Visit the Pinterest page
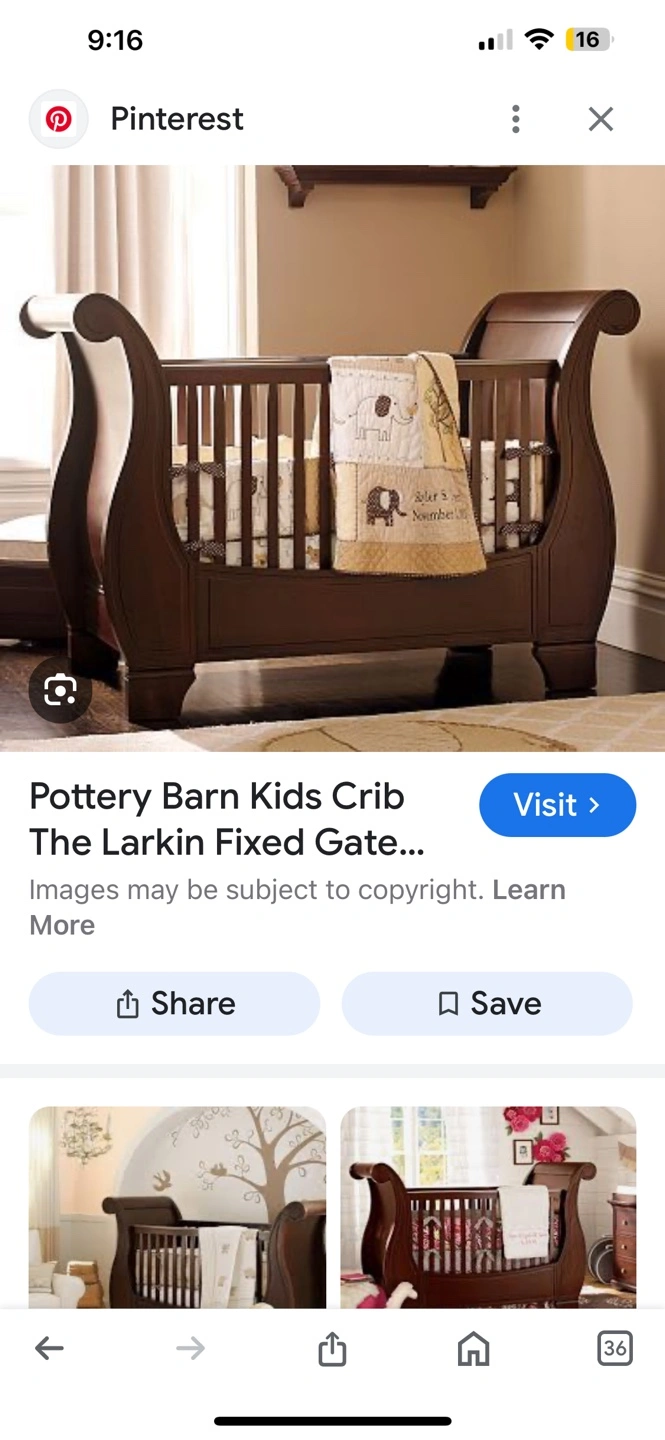 pyautogui.click(x=557, y=805)
